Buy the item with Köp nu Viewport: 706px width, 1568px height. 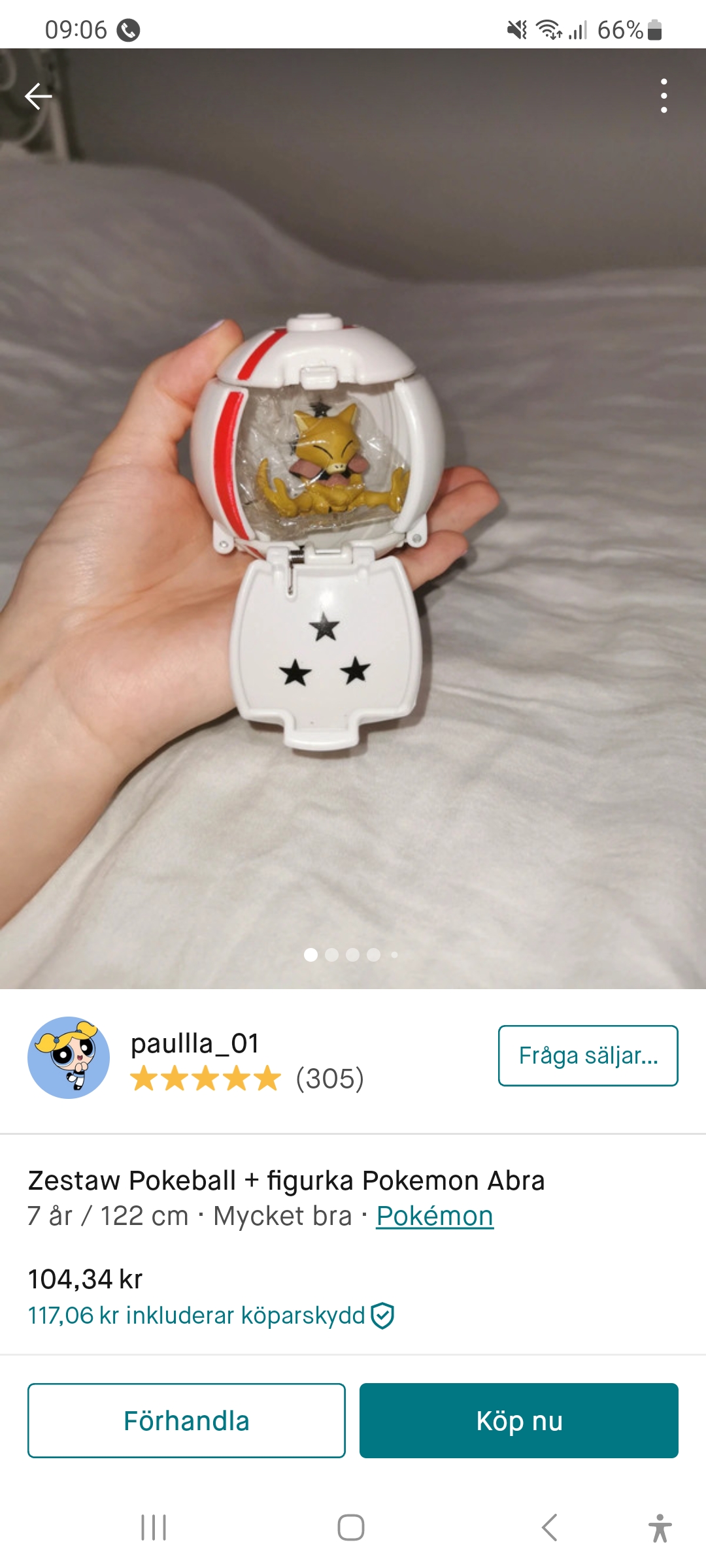coord(518,1420)
